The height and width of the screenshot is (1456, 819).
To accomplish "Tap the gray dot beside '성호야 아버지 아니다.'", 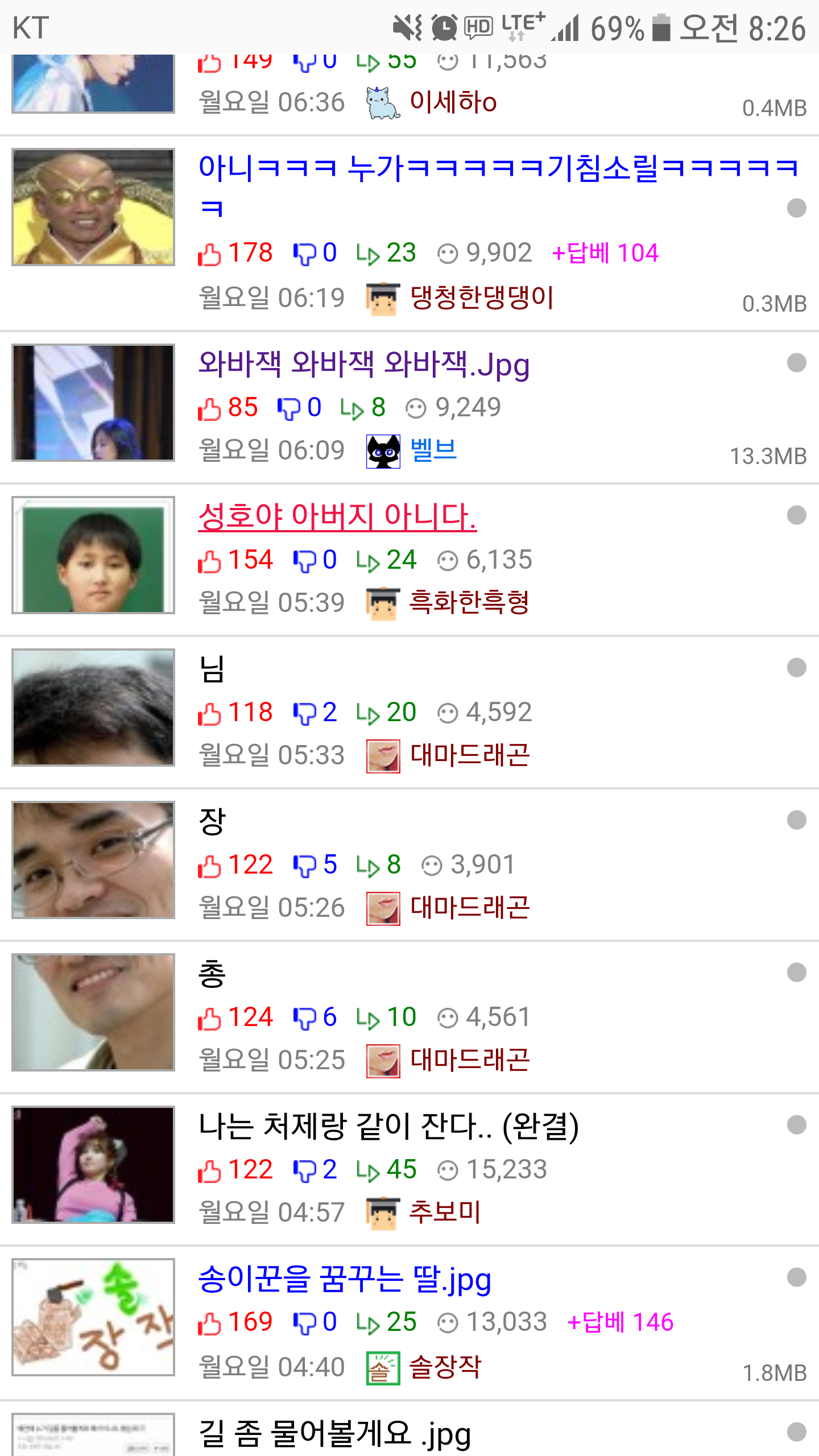I will click(796, 515).
